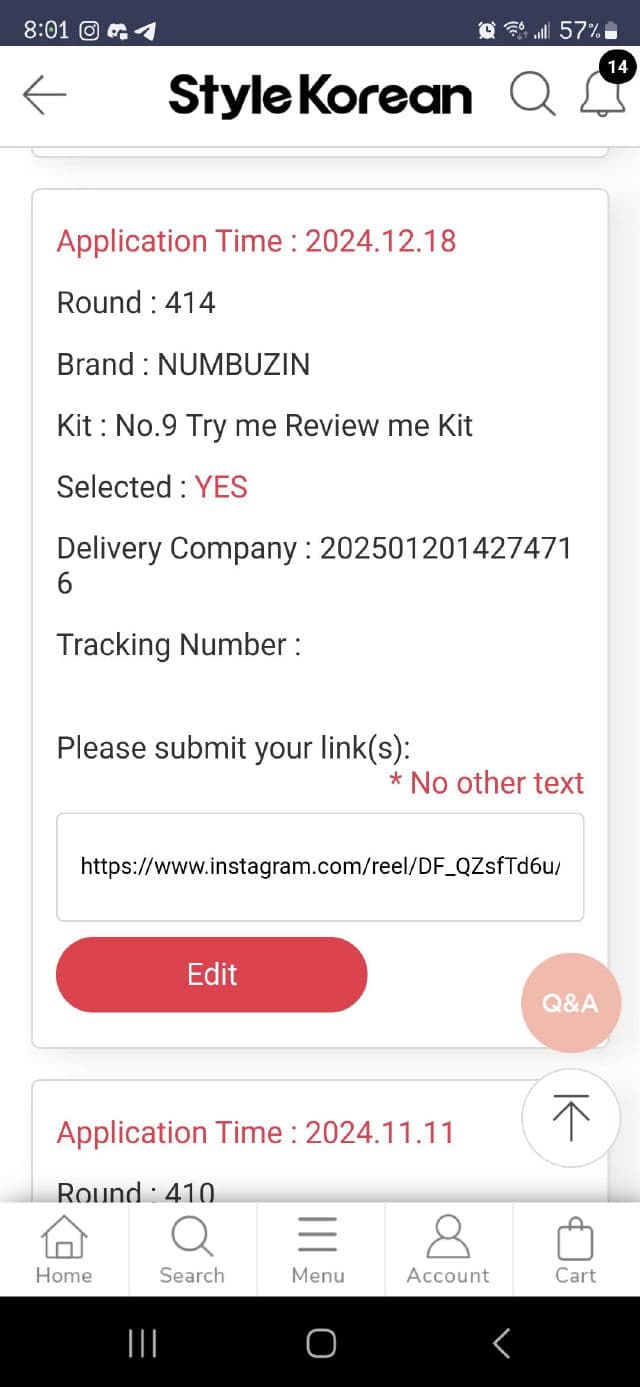Image resolution: width=640 pixels, height=1387 pixels.
Task: View the Cart tab
Action: pyautogui.click(x=575, y=1250)
